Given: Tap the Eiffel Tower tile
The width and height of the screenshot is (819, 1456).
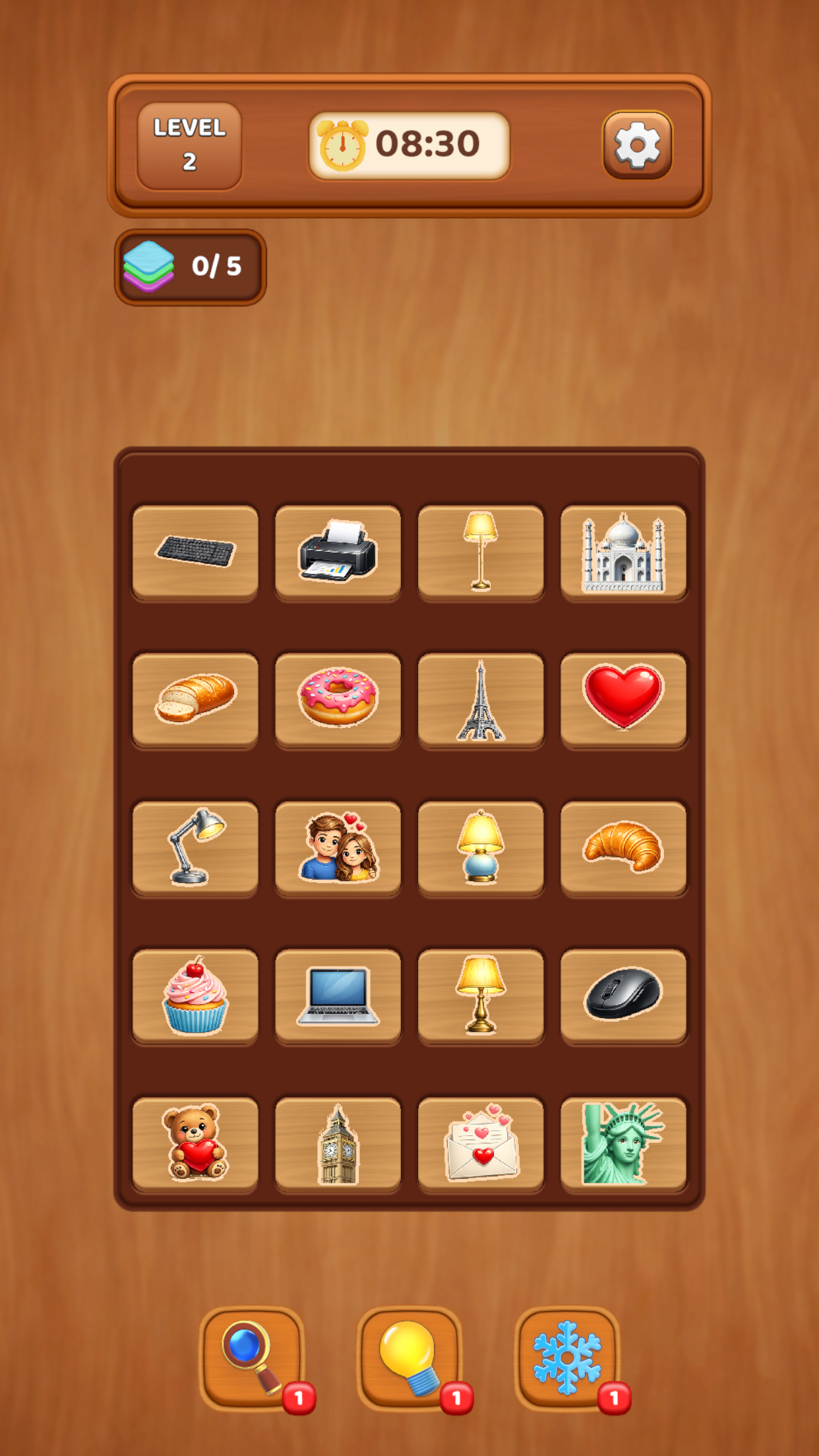Looking at the screenshot, I should [x=481, y=700].
